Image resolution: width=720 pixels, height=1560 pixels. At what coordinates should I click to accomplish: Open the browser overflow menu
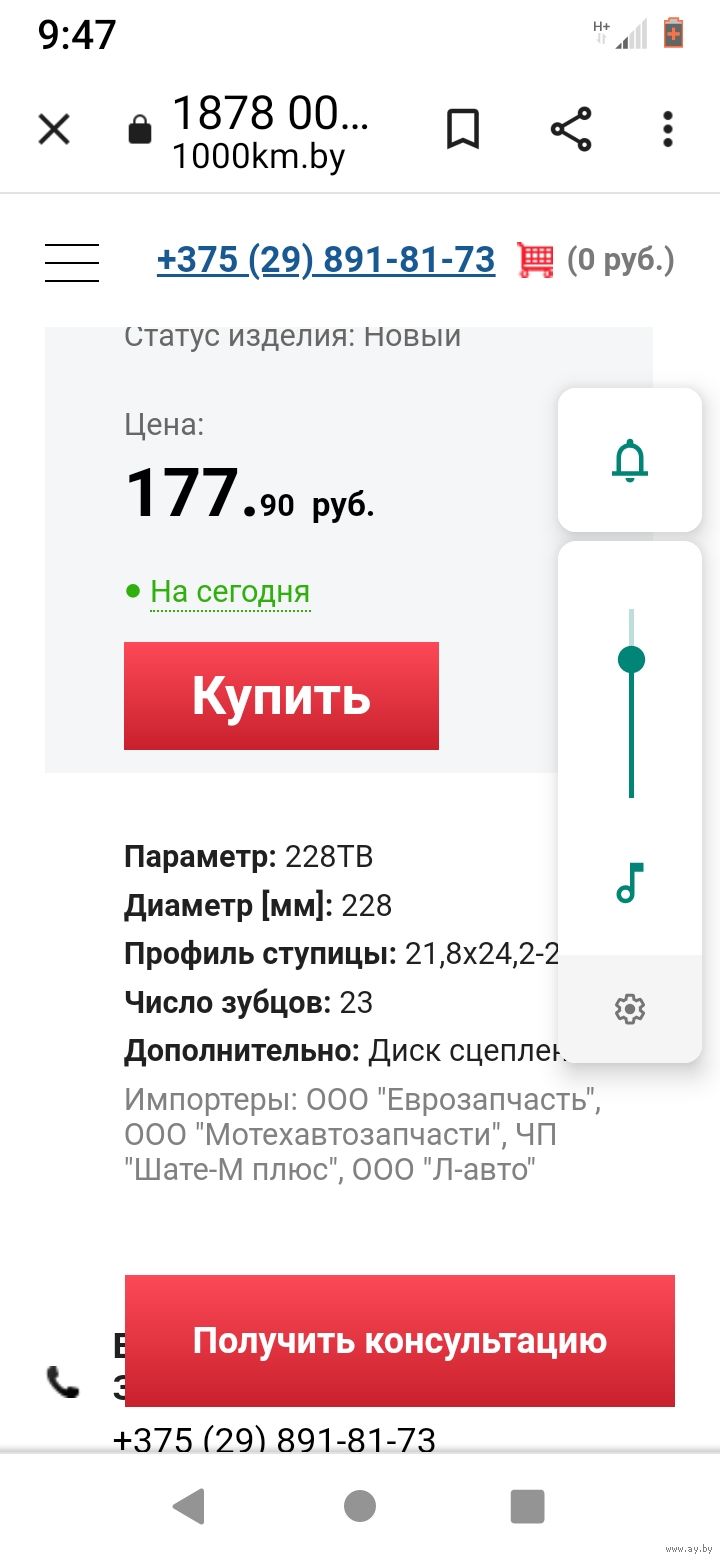point(667,129)
